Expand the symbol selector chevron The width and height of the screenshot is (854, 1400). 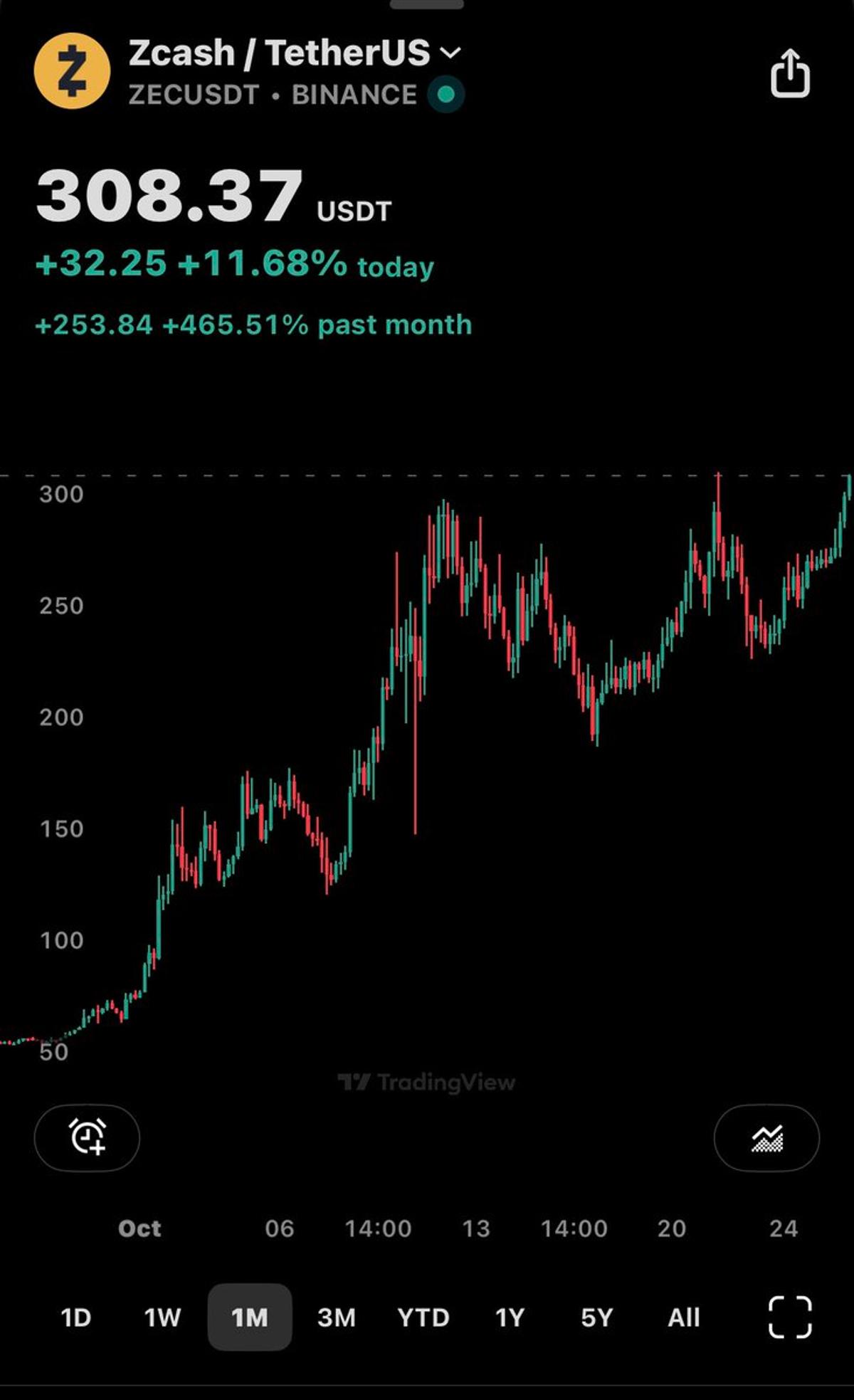tap(450, 52)
